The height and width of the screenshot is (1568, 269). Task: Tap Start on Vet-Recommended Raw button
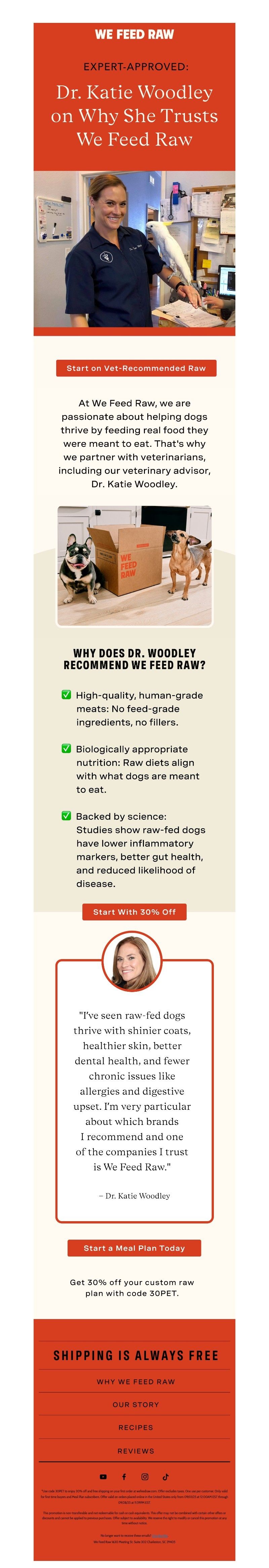click(136, 368)
